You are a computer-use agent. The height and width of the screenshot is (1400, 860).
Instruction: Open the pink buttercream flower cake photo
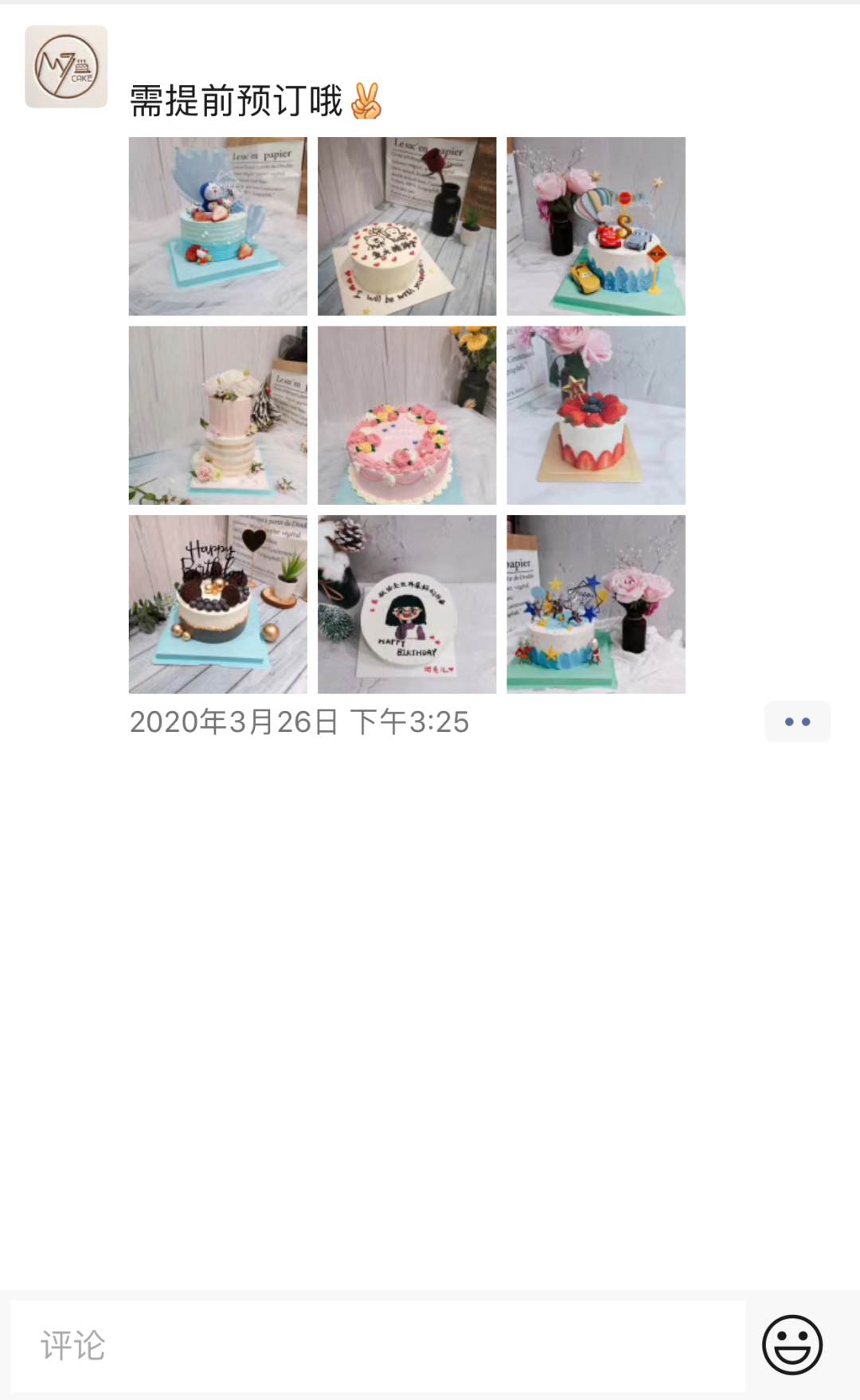click(x=407, y=415)
